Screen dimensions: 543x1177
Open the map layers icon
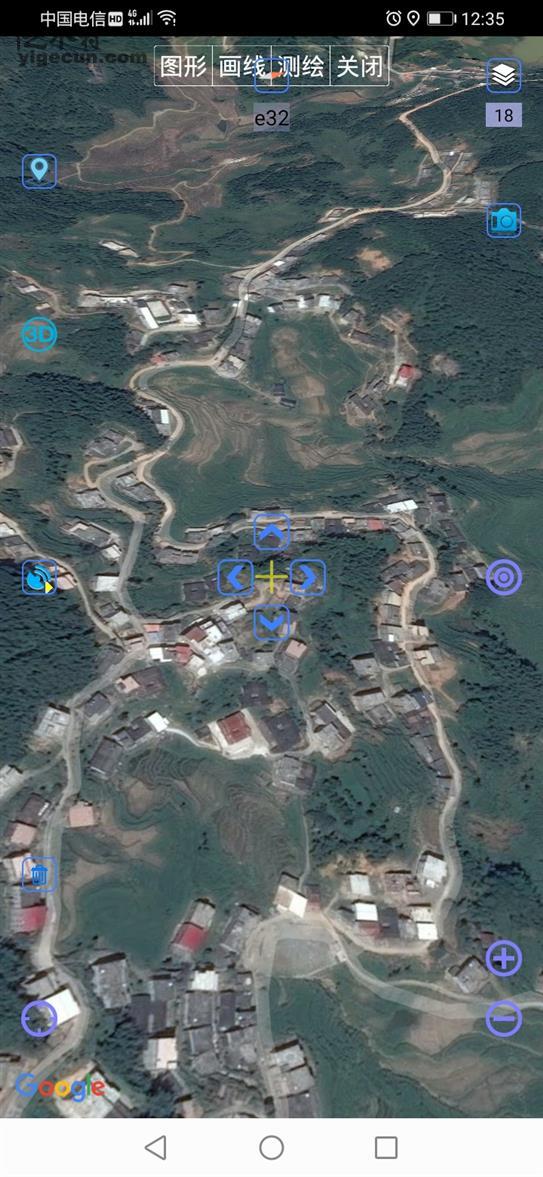coord(504,75)
